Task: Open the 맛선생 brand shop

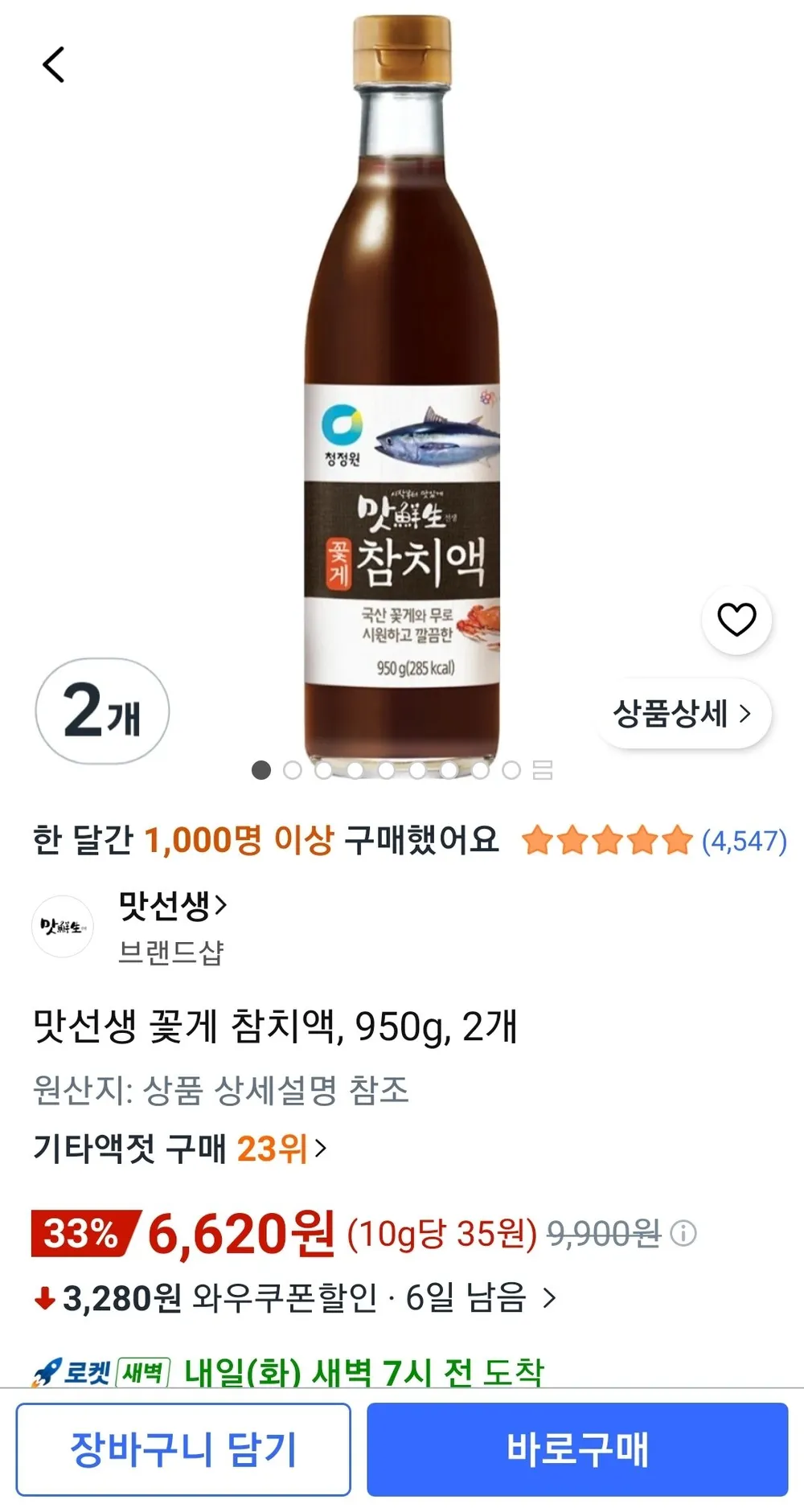Action: [171, 906]
